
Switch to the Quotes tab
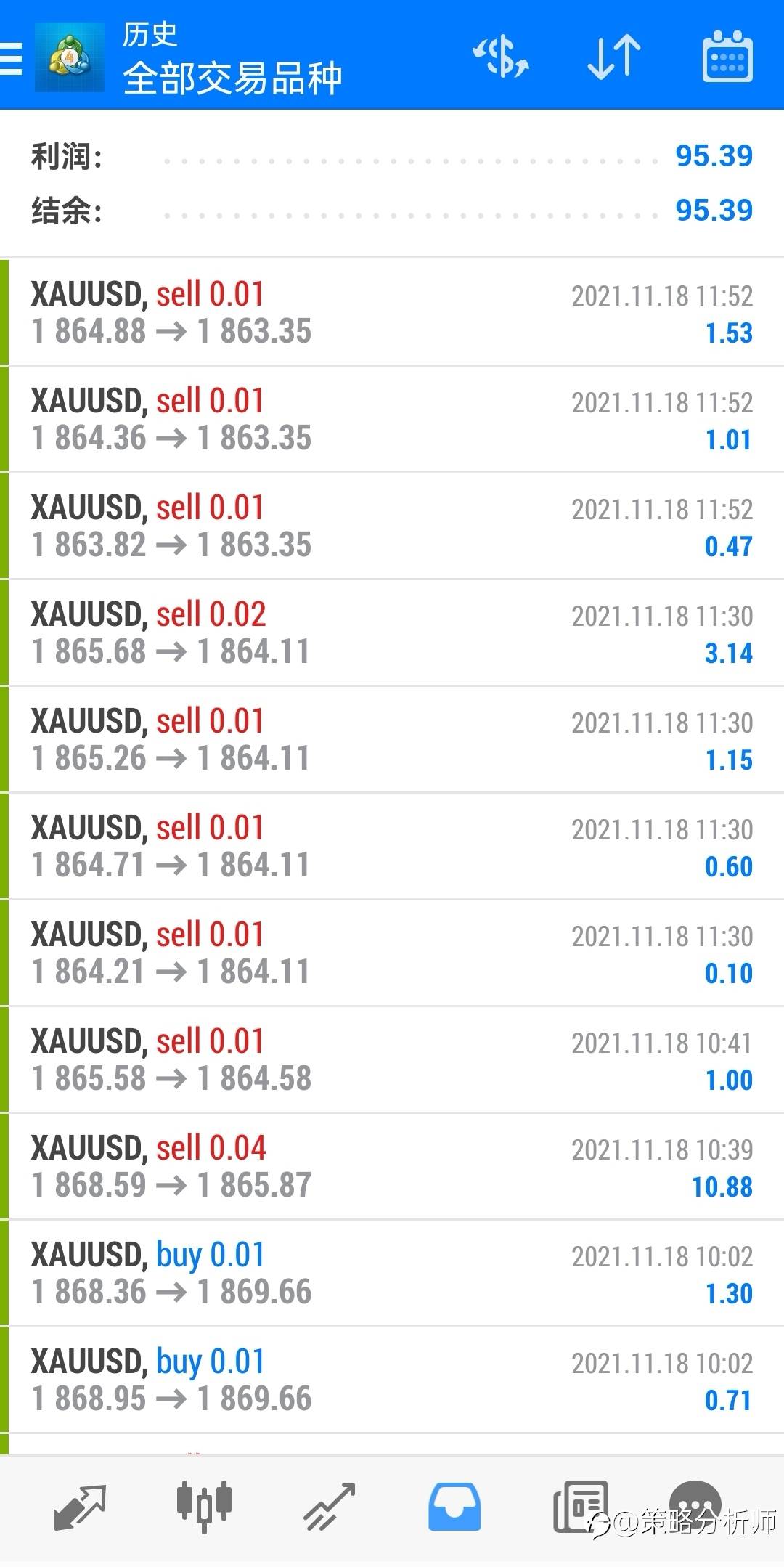pyautogui.click(x=79, y=1507)
